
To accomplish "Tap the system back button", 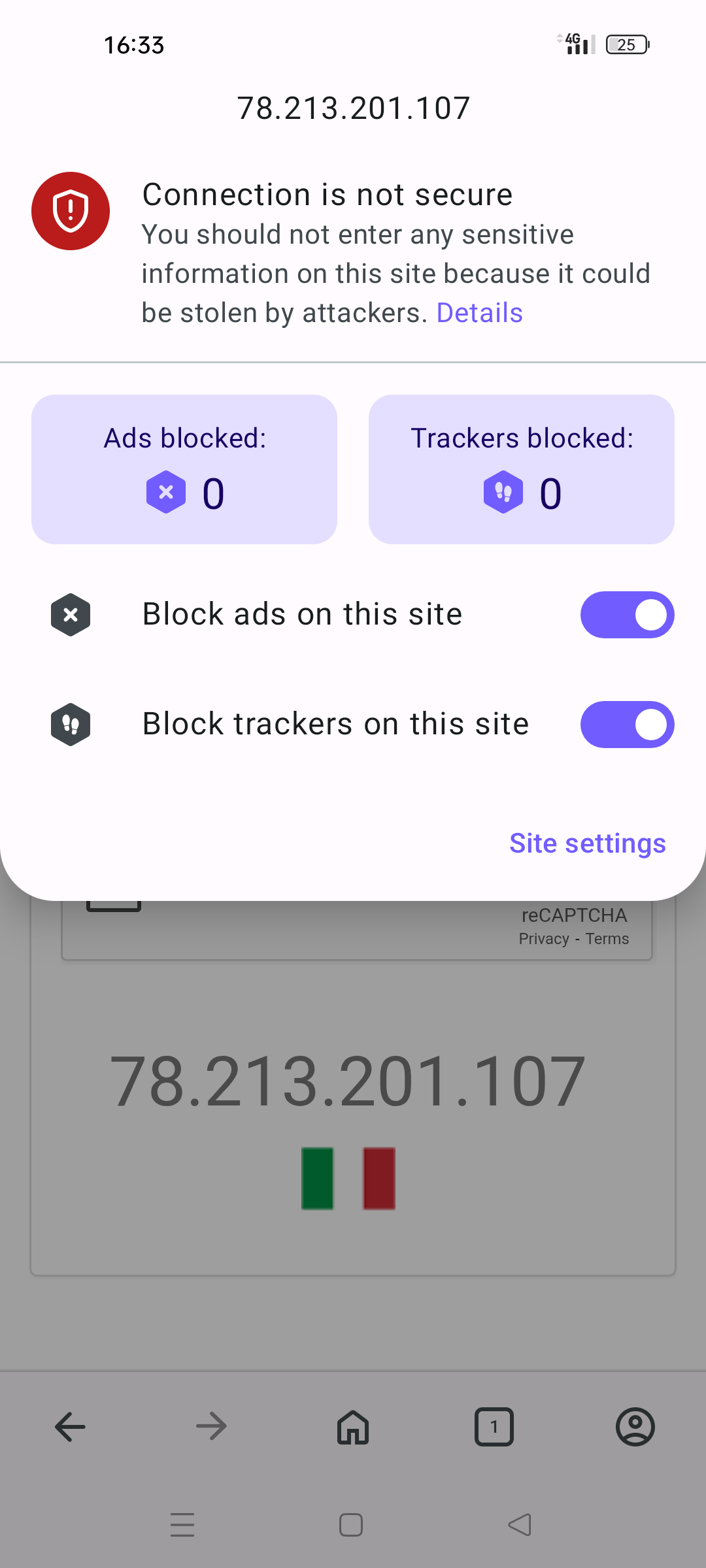I will point(520,1525).
